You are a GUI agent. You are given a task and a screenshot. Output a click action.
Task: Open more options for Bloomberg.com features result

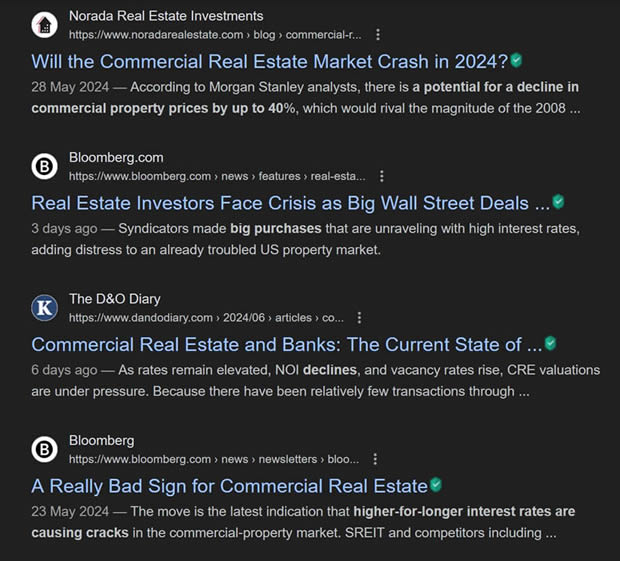click(x=381, y=176)
